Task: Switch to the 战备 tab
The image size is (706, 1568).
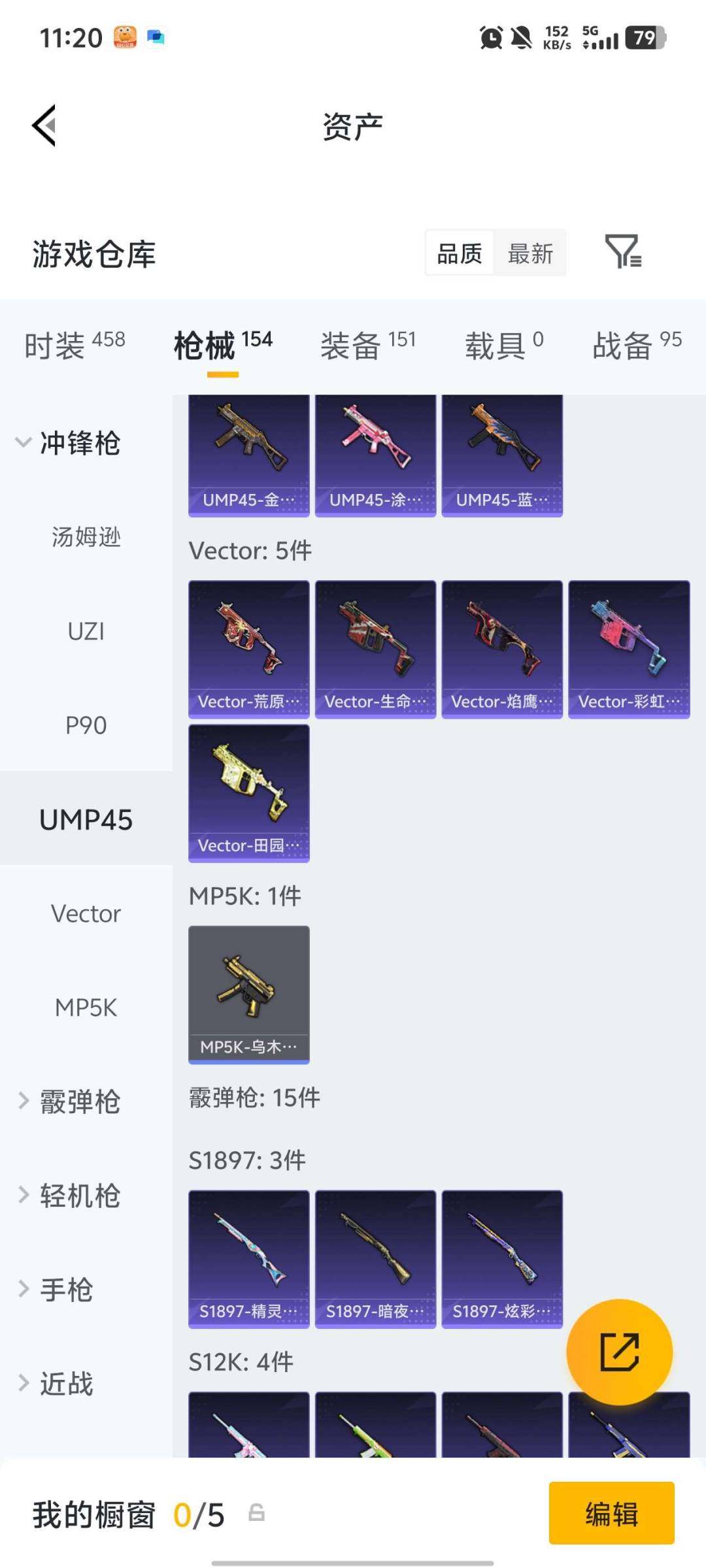Action: (x=636, y=345)
